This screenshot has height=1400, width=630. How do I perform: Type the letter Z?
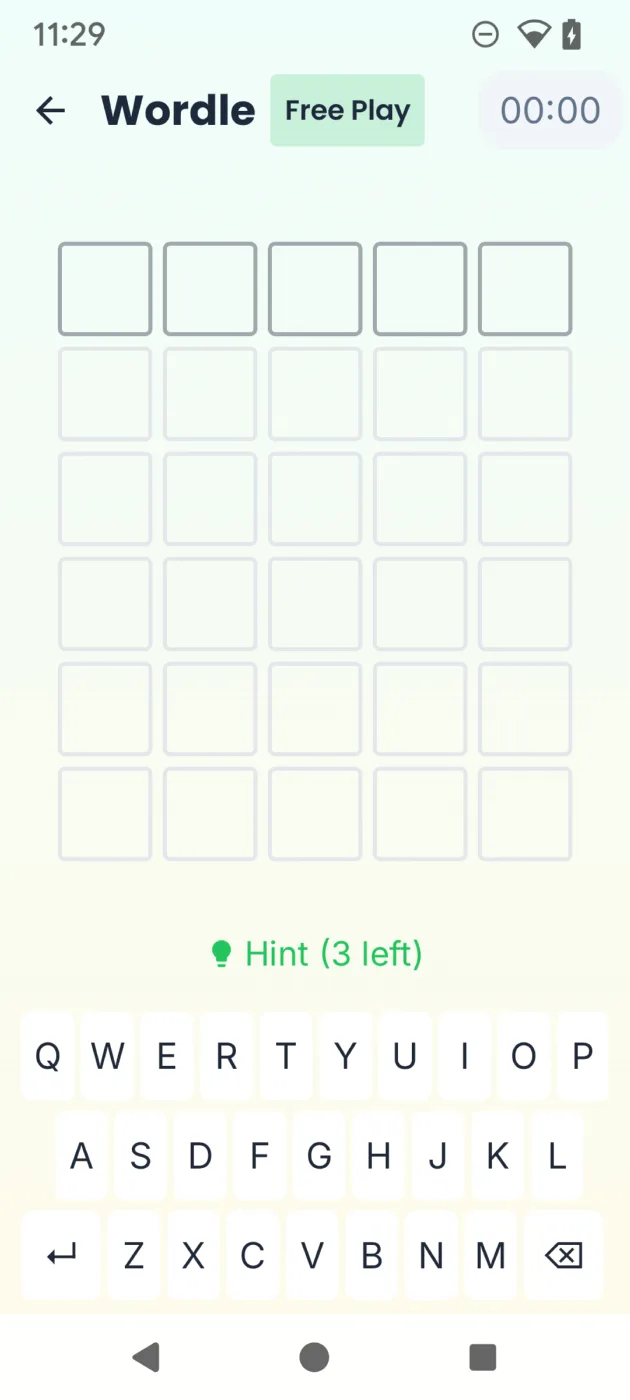click(x=134, y=1256)
